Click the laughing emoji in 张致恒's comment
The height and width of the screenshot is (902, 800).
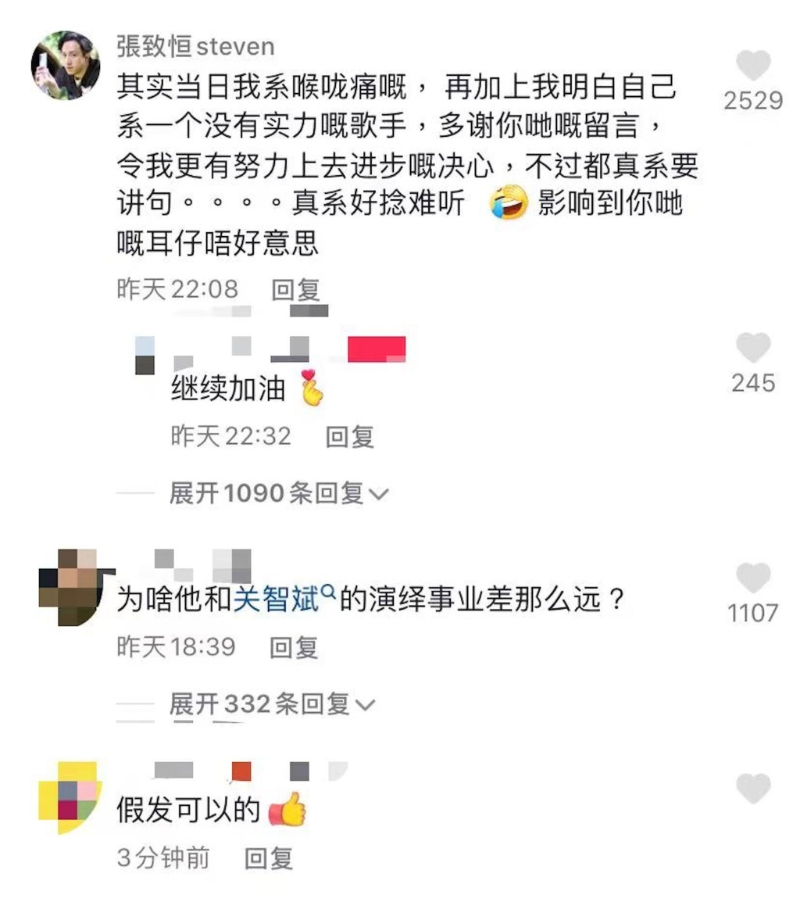(x=514, y=204)
